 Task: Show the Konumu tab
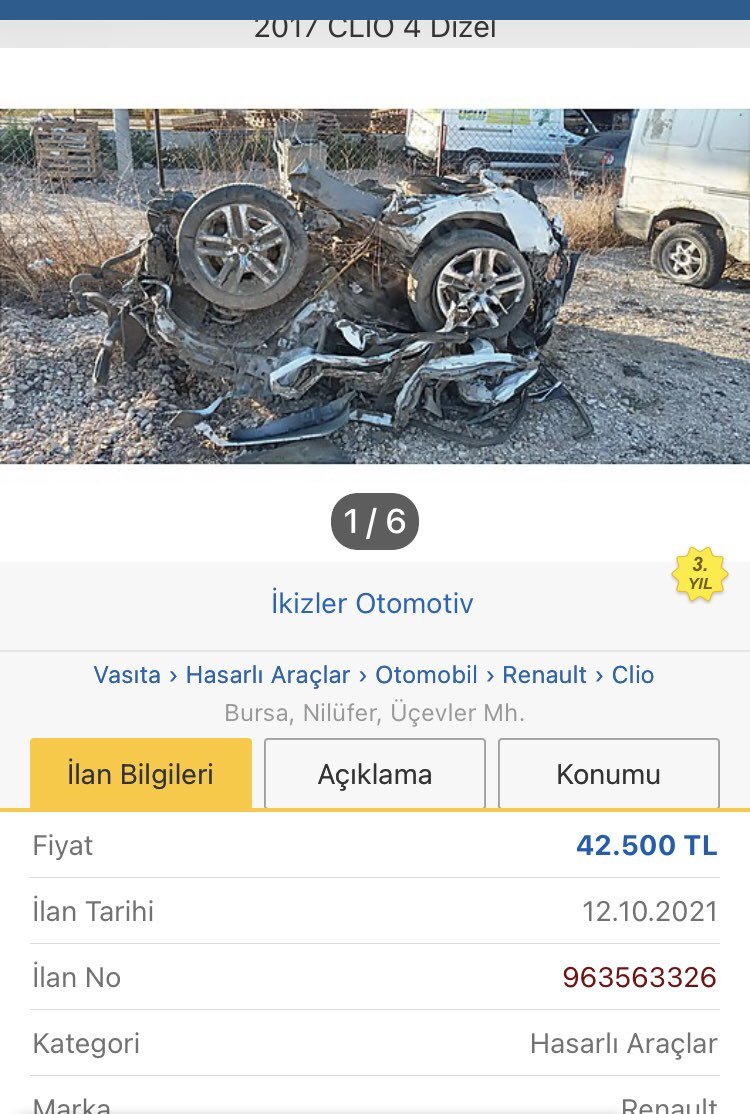pyautogui.click(x=608, y=774)
